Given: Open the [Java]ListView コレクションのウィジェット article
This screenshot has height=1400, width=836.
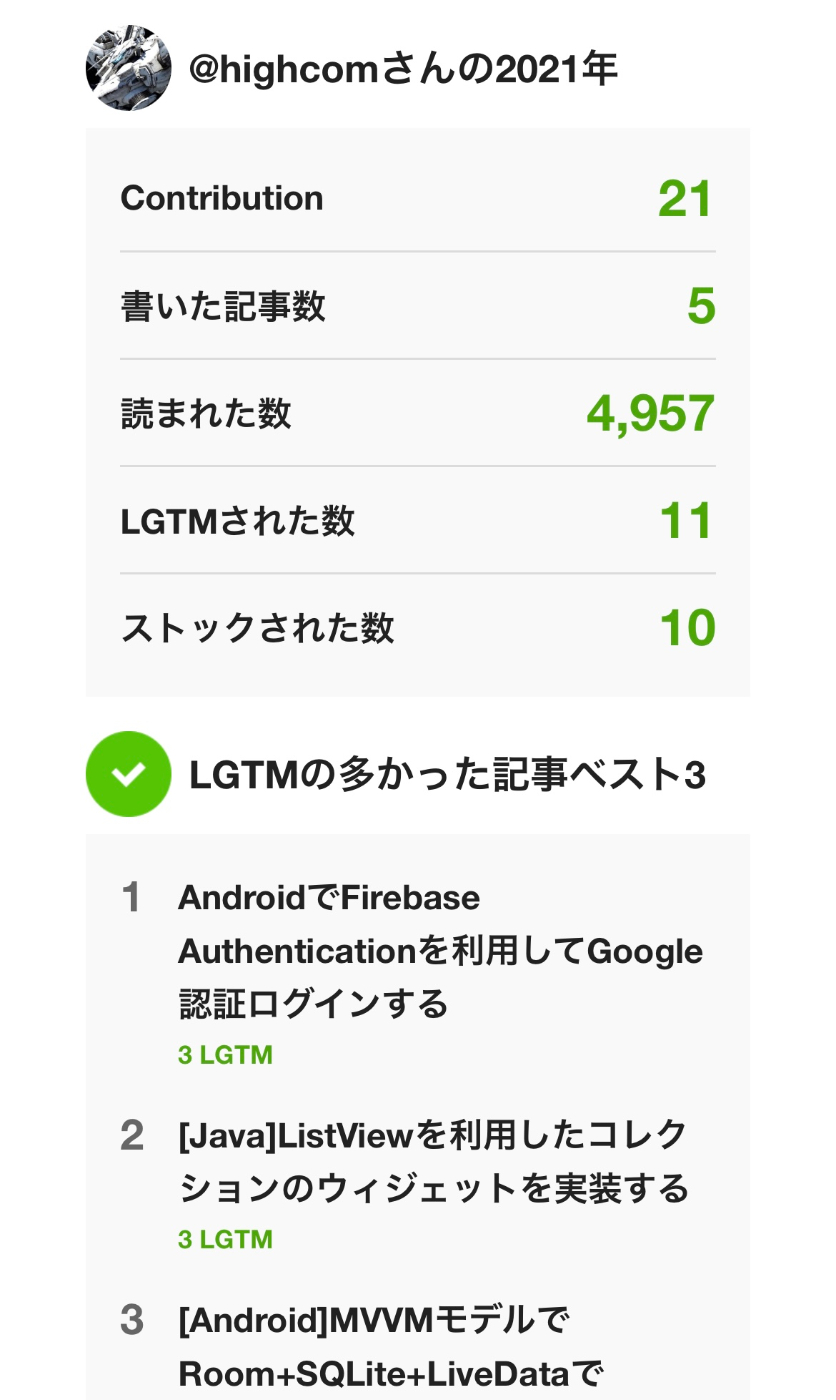Looking at the screenshot, I should coord(434,1162).
